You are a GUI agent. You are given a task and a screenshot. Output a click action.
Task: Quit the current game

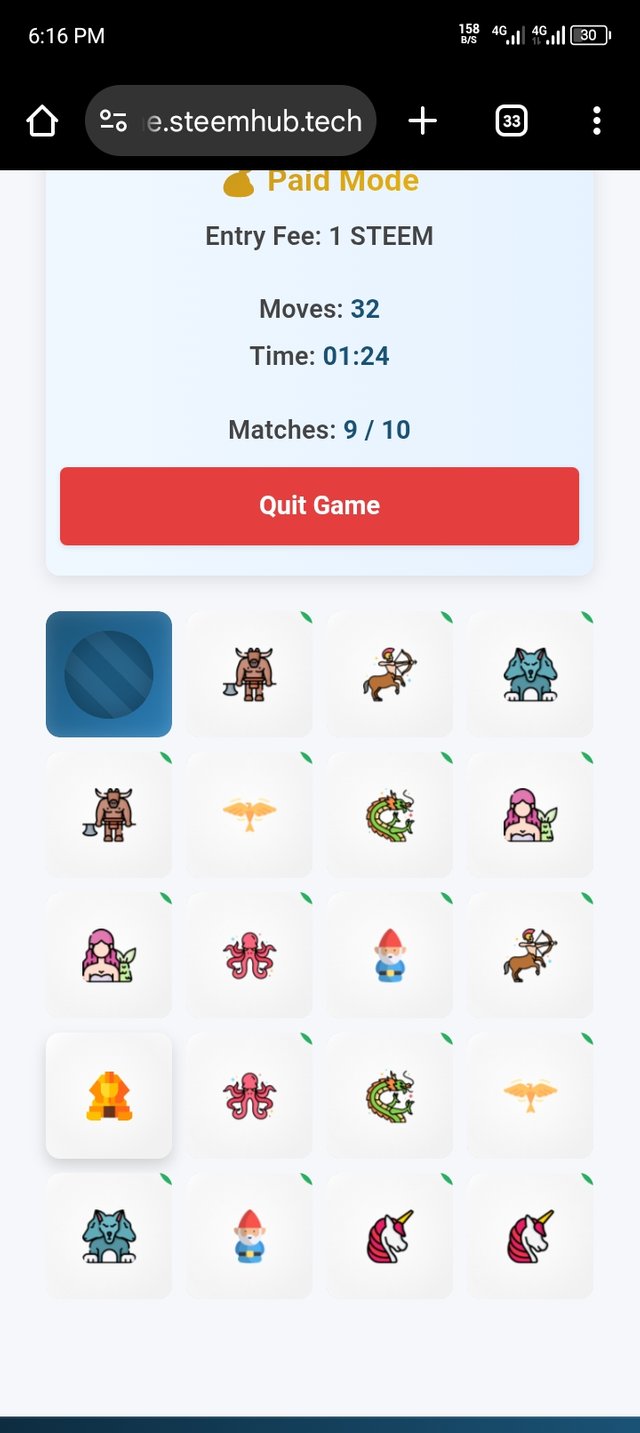(x=319, y=506)
